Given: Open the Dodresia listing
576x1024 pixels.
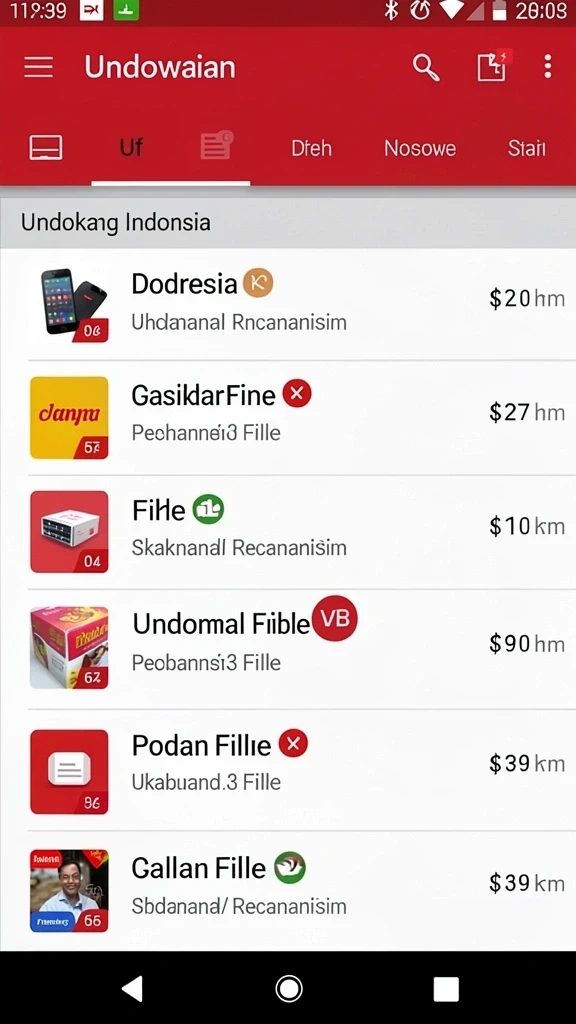Looking at the screenshot, I should click(288, 304).
